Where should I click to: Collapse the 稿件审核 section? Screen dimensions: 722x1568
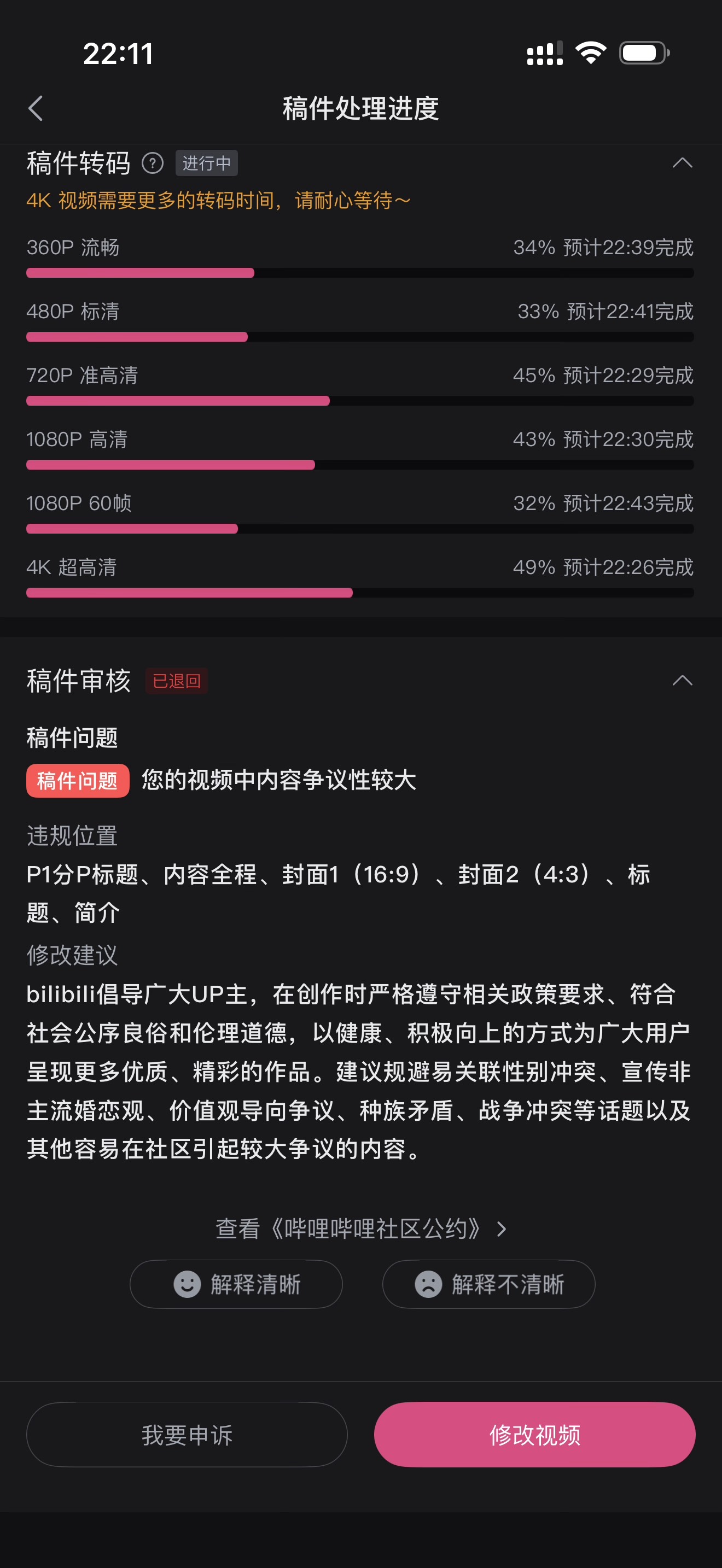tap(682, 681)
